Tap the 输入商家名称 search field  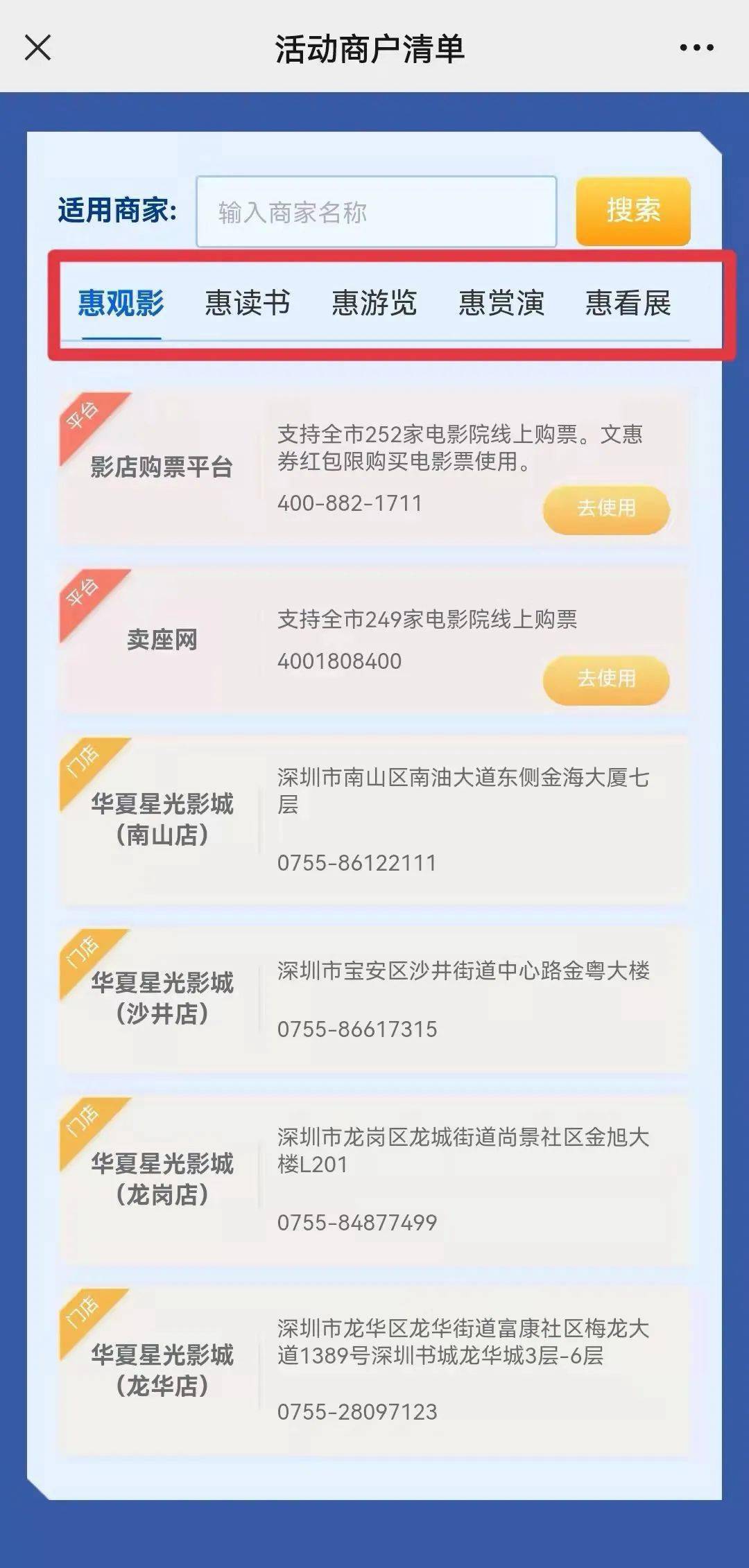click(x=376, y=211)
